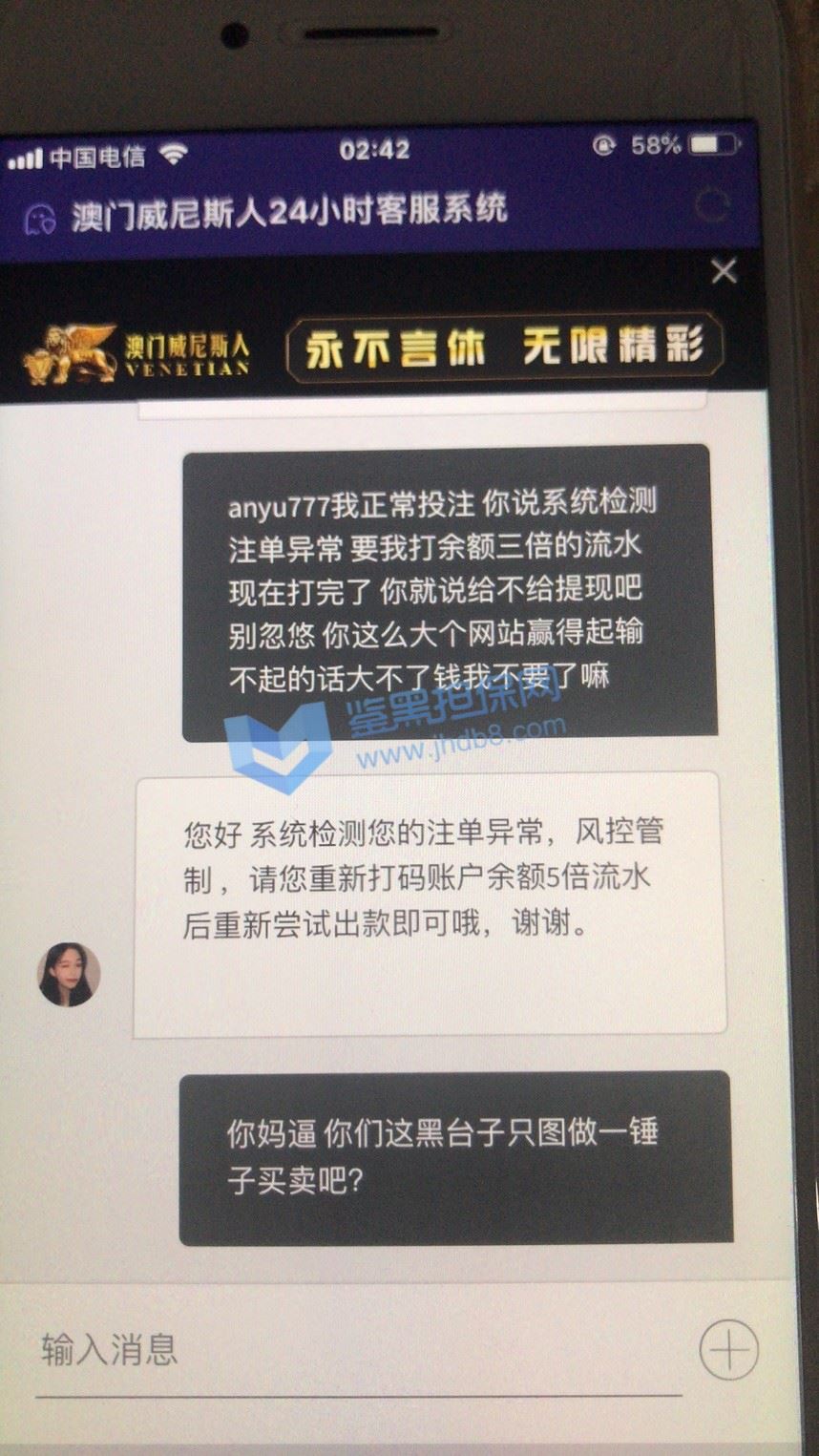The image size is (819, 1456).
Task: Tap the refresh icon in header
Action: tap(711, 206)
